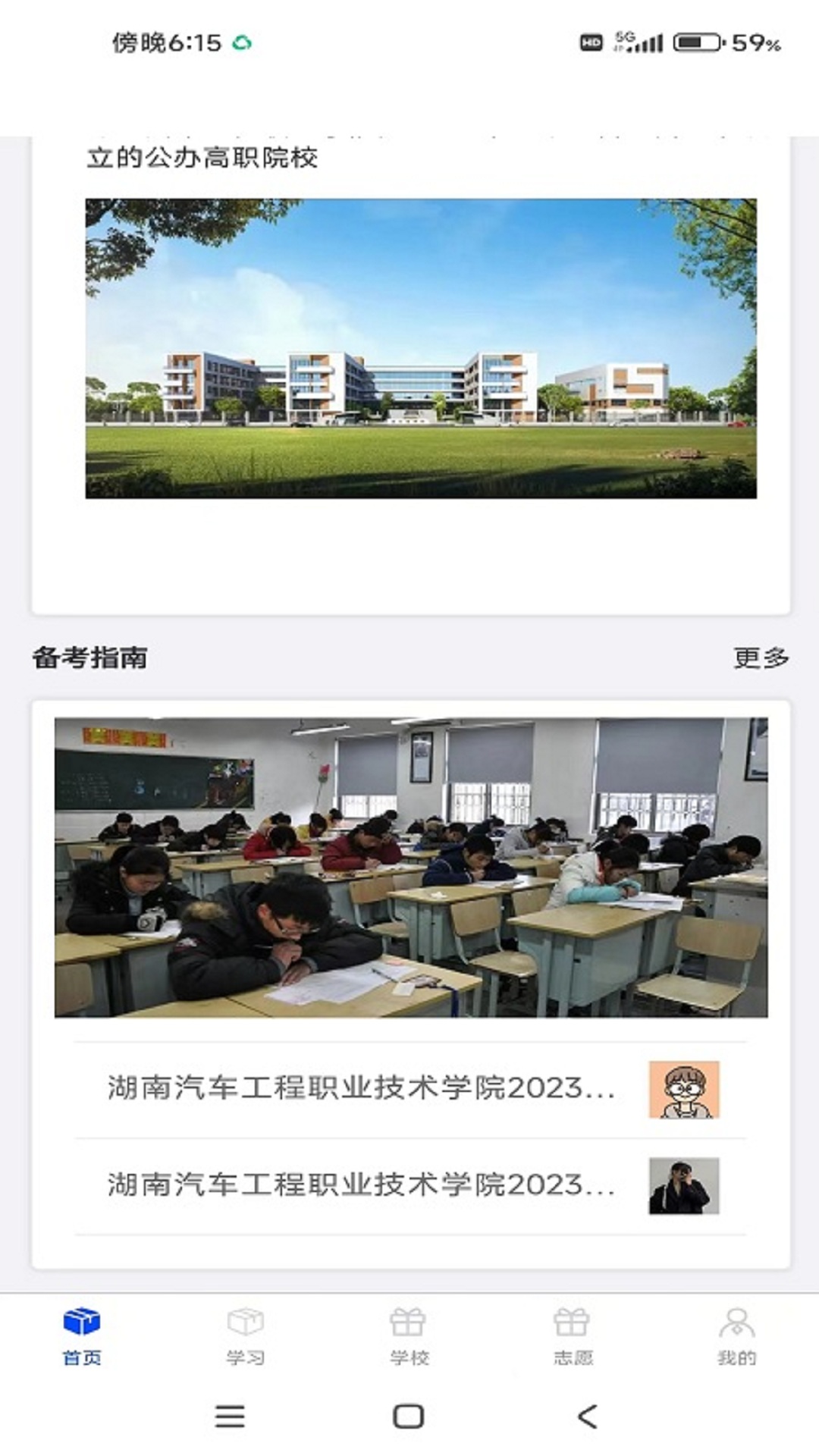819x1456 pixels.
Task: Go to the 我的 tab
Action: pyautogui.click(x=736, y=1336)
